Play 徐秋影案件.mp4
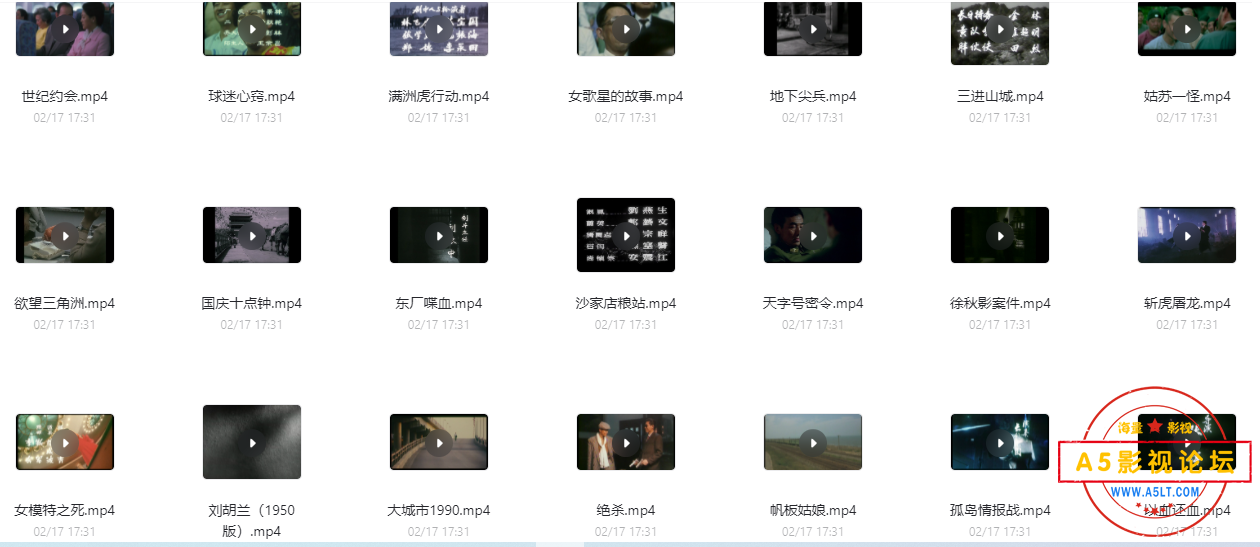 [1000, 236]
